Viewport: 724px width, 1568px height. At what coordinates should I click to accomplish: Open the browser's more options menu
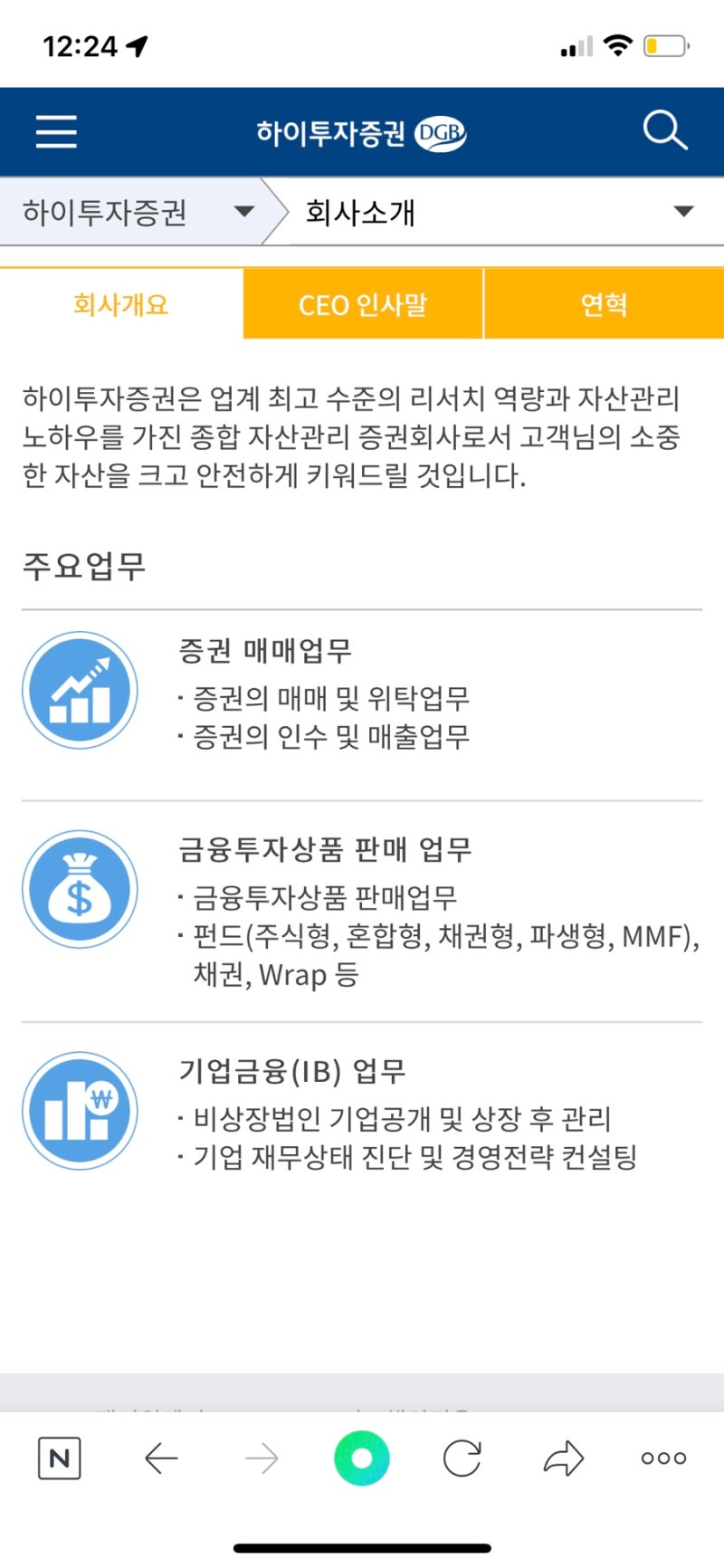[x=663, y=1458]
